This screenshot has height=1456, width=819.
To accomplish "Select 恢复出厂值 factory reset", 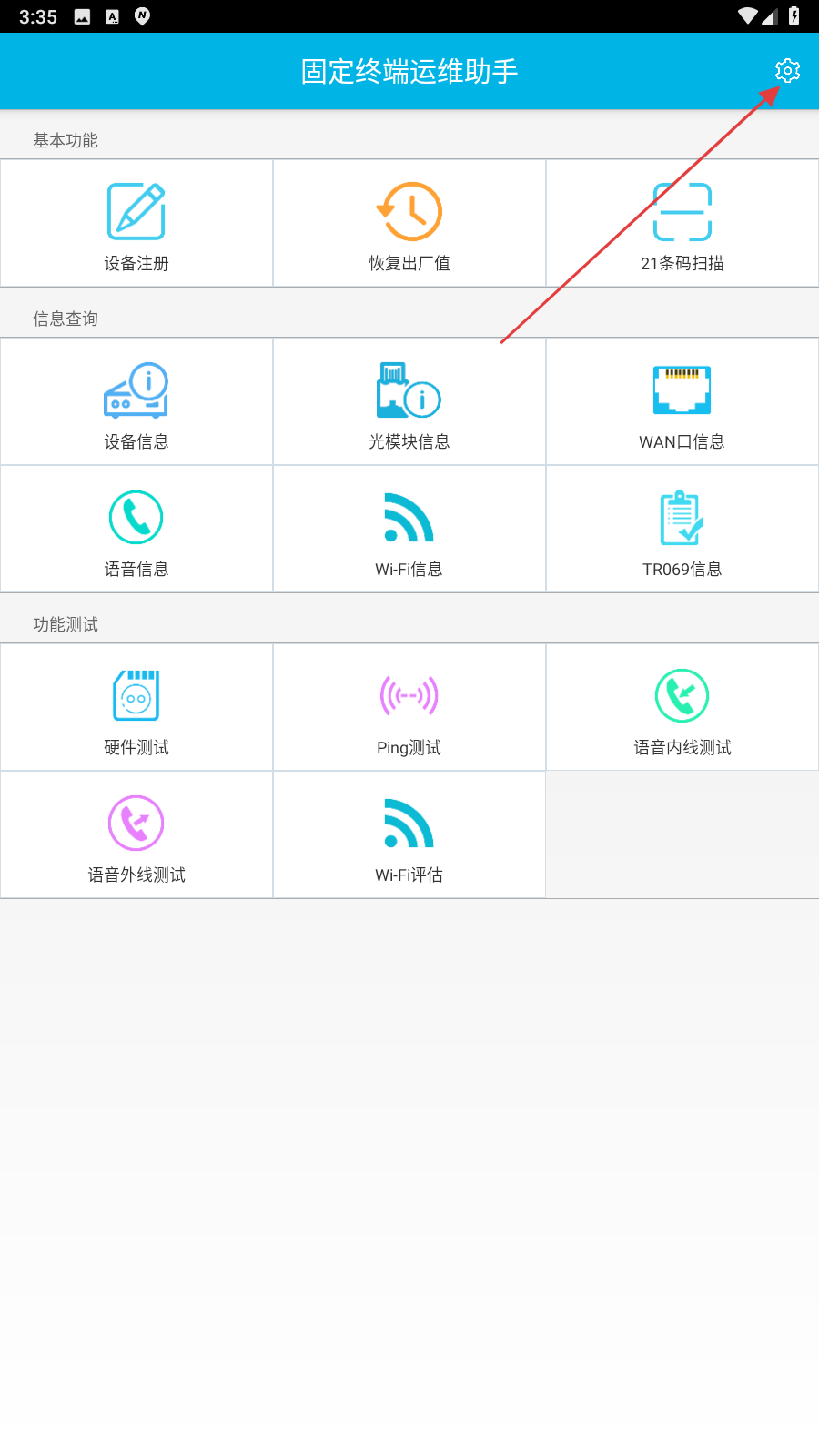I will click(409, 224).
